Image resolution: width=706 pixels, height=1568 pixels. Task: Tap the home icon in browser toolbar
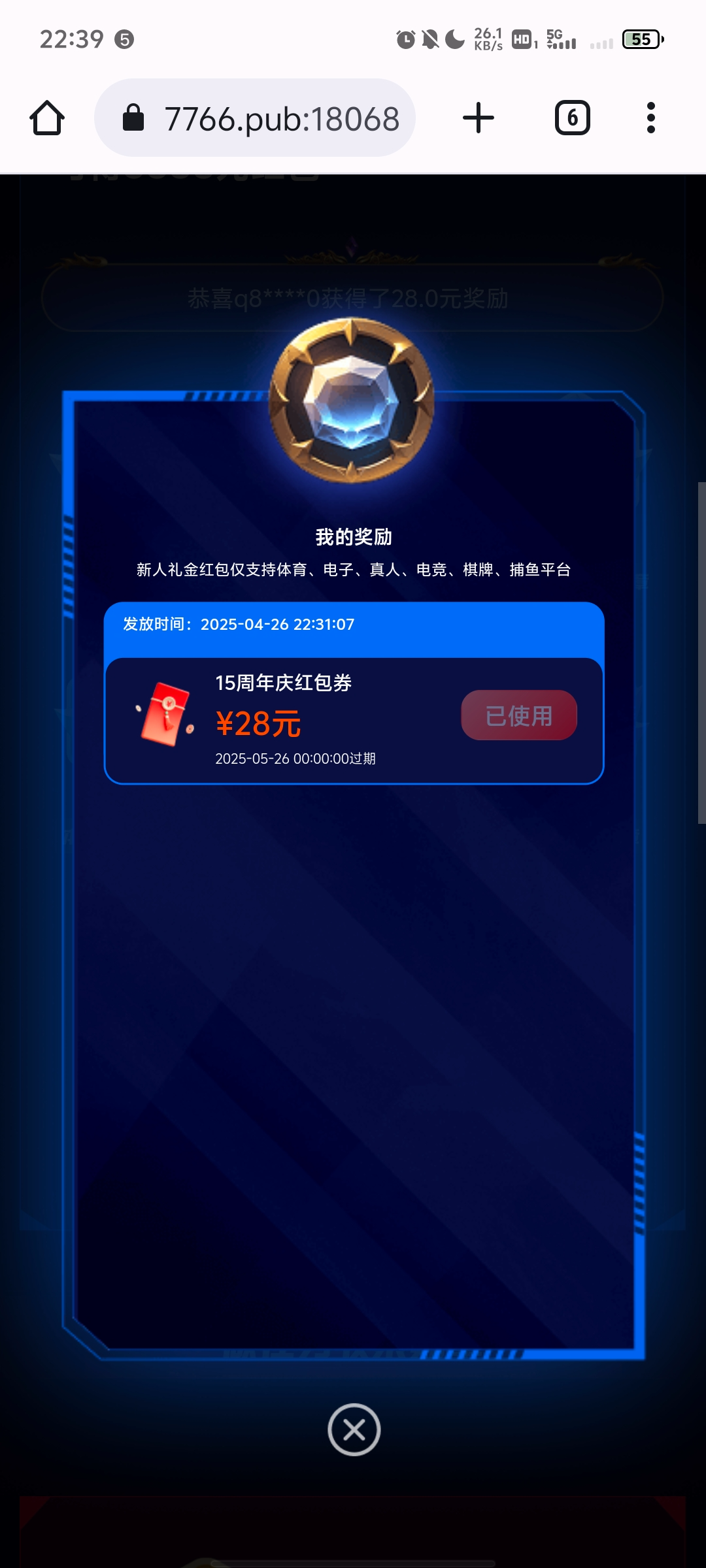click(47, 118)
